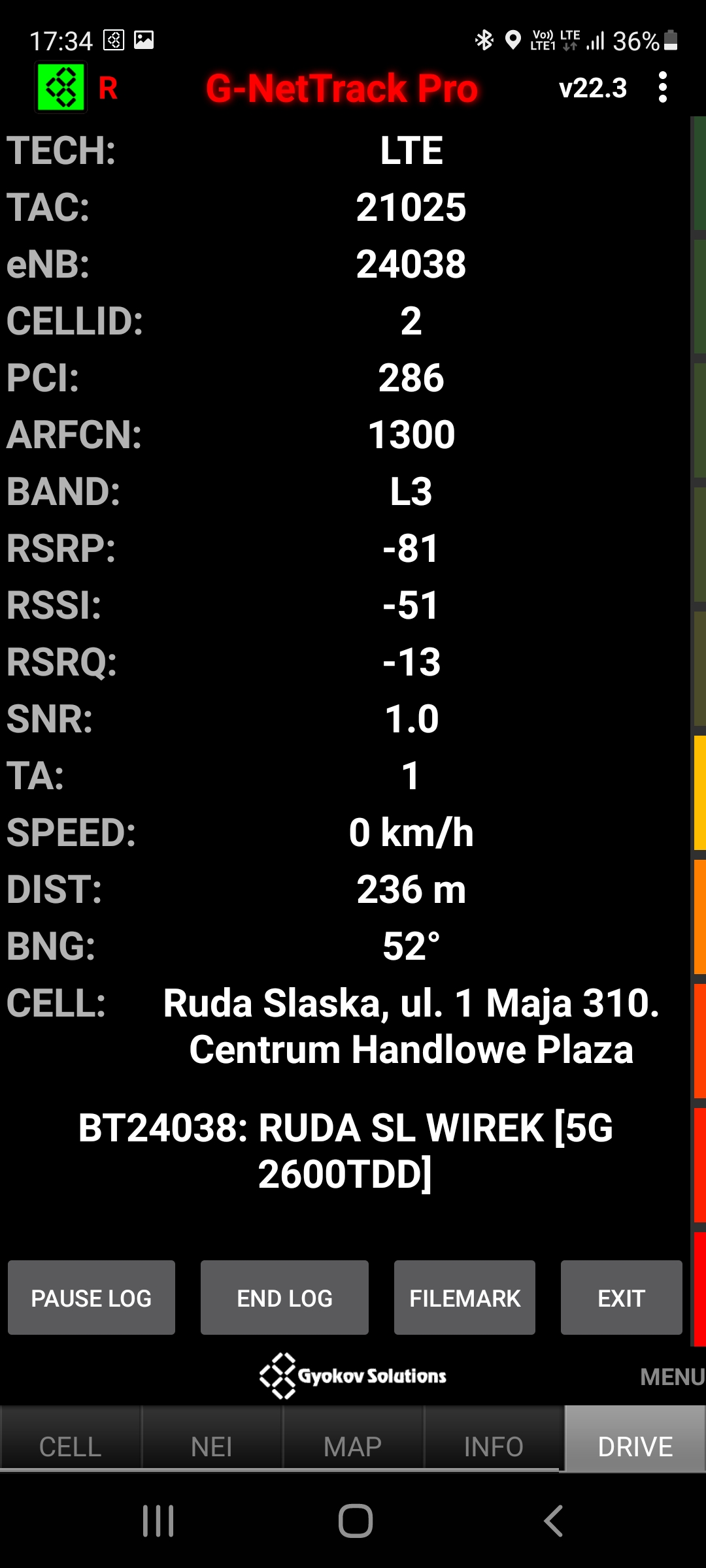Tap the END LOG button
This screenshot has width=706, height=1568.
click(x=284, y=1298)
